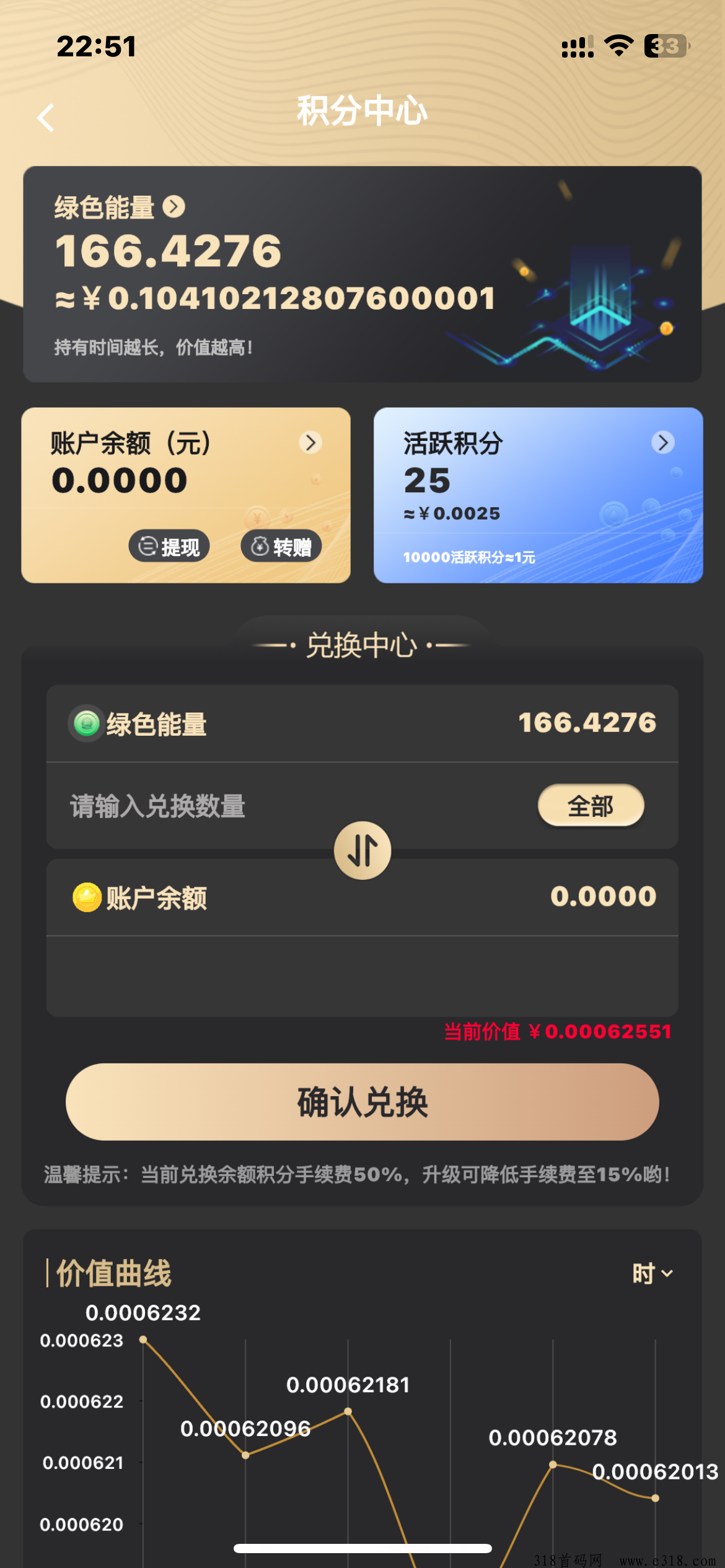Go back from 积分中心 page
Viewport: 725px width, 1568px height.
pyautogui.click(x=46, y=117)
